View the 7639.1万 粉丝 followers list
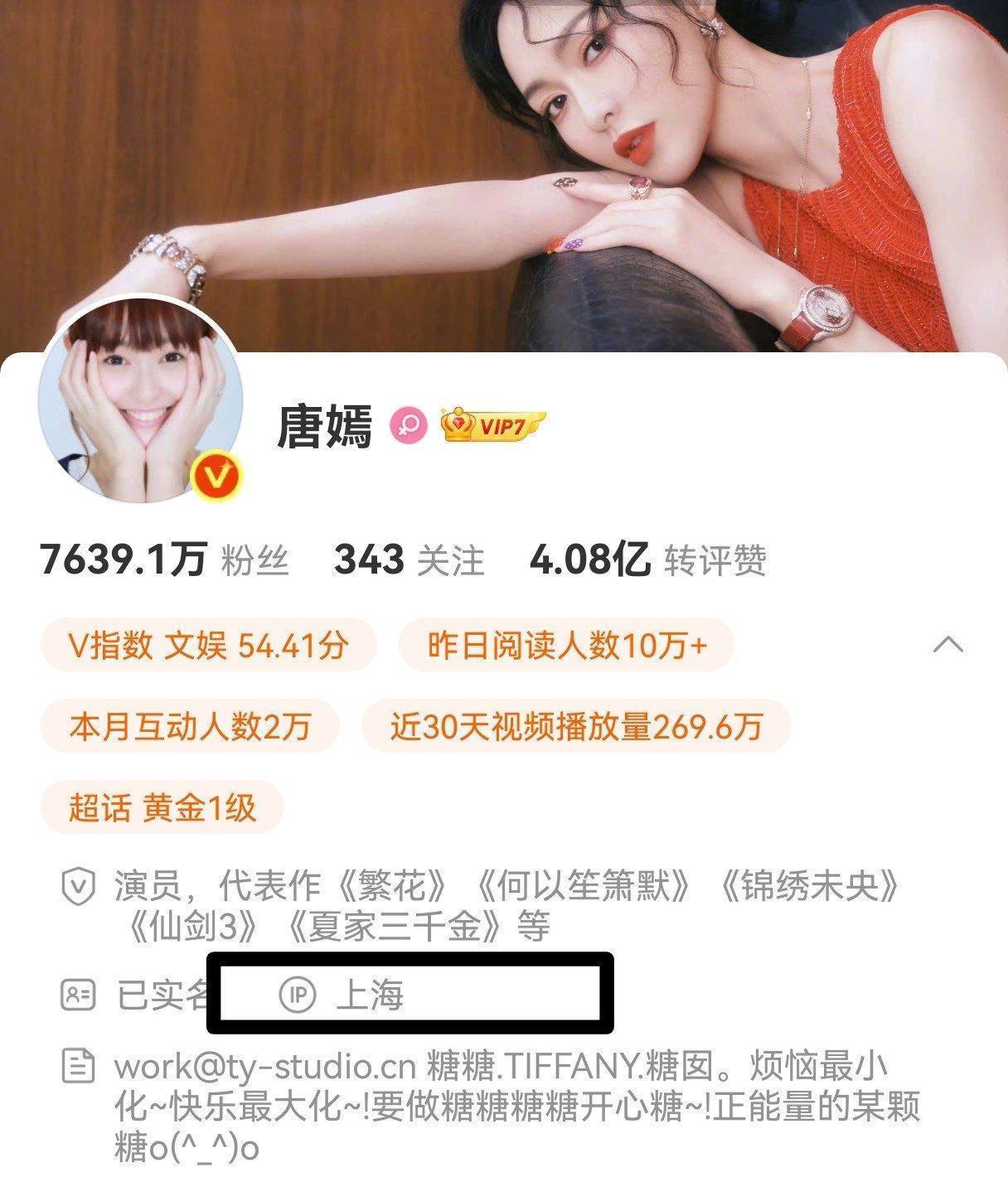This screenshot has width=1008, height=1177. pos(164,560)
